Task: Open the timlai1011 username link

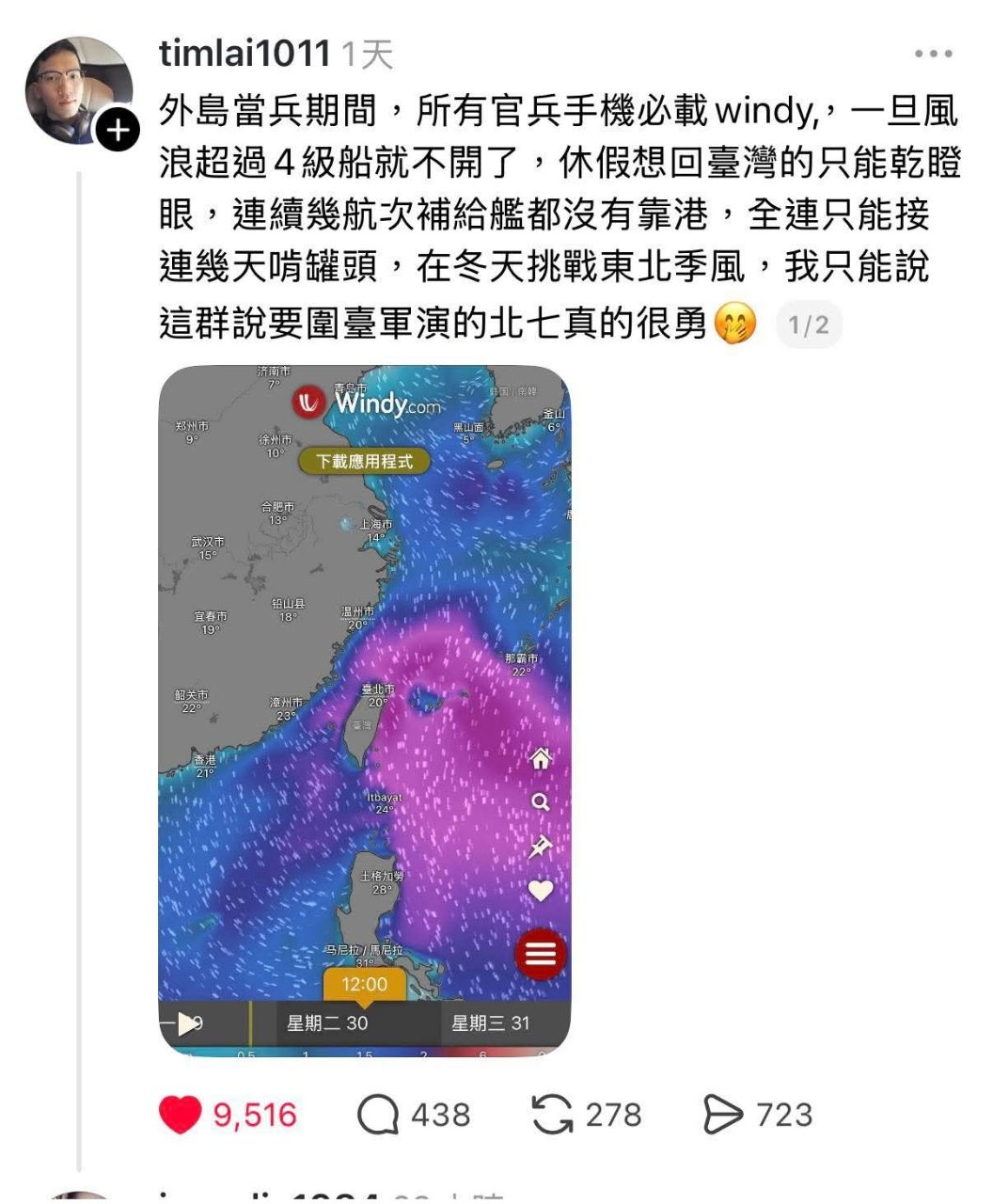Action: click(x=244, y=54)
